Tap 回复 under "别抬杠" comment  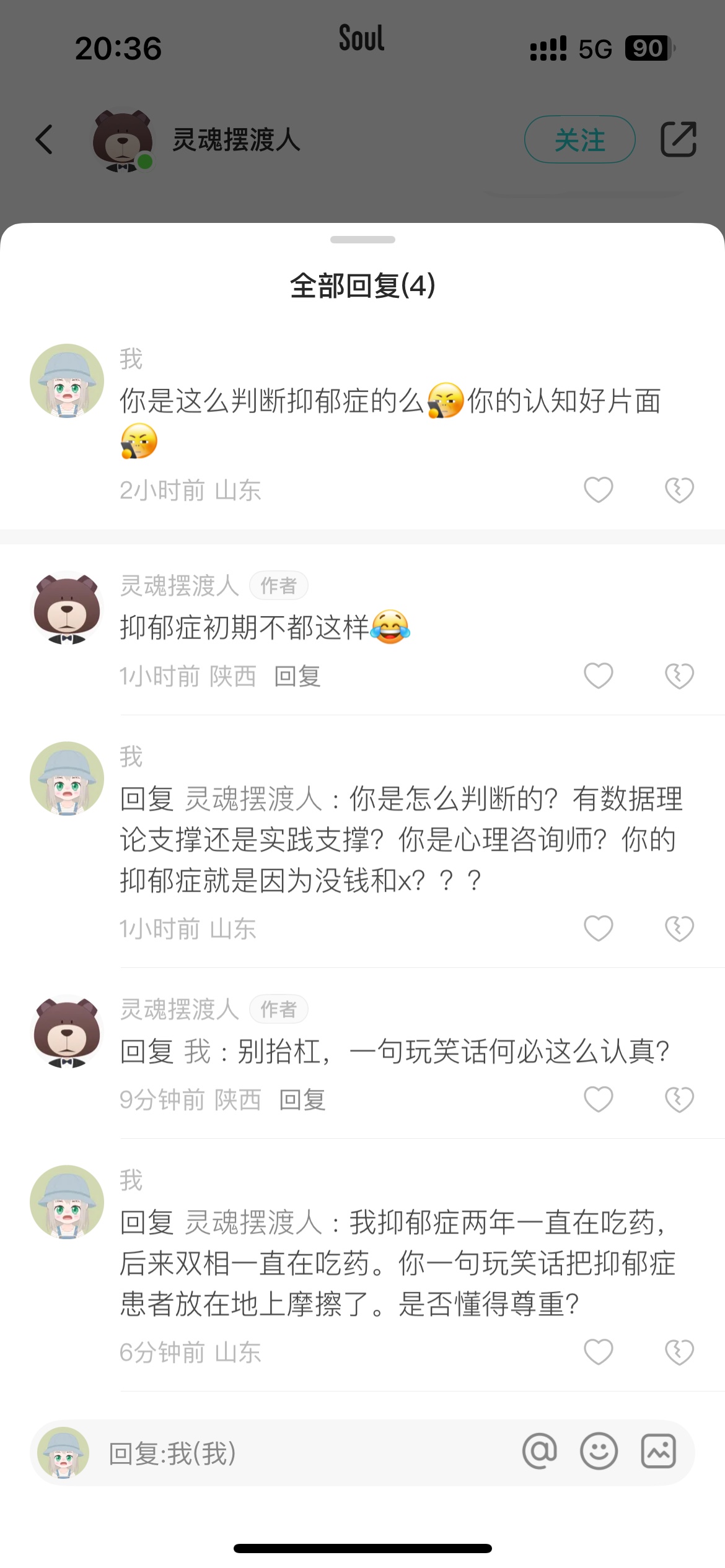pos(302,1100)
